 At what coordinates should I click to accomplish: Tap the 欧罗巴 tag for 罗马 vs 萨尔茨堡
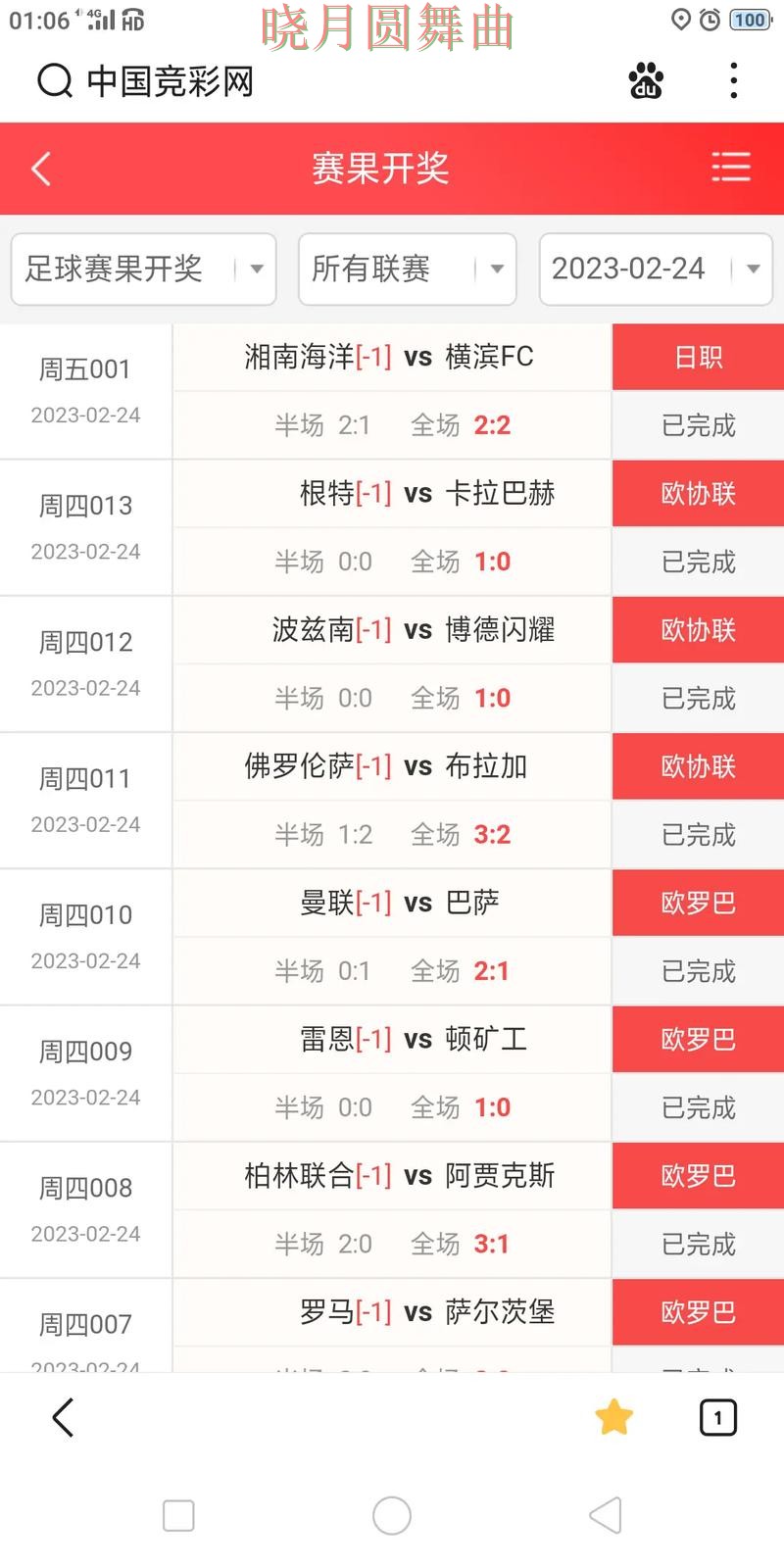(x=698, y=1312)
